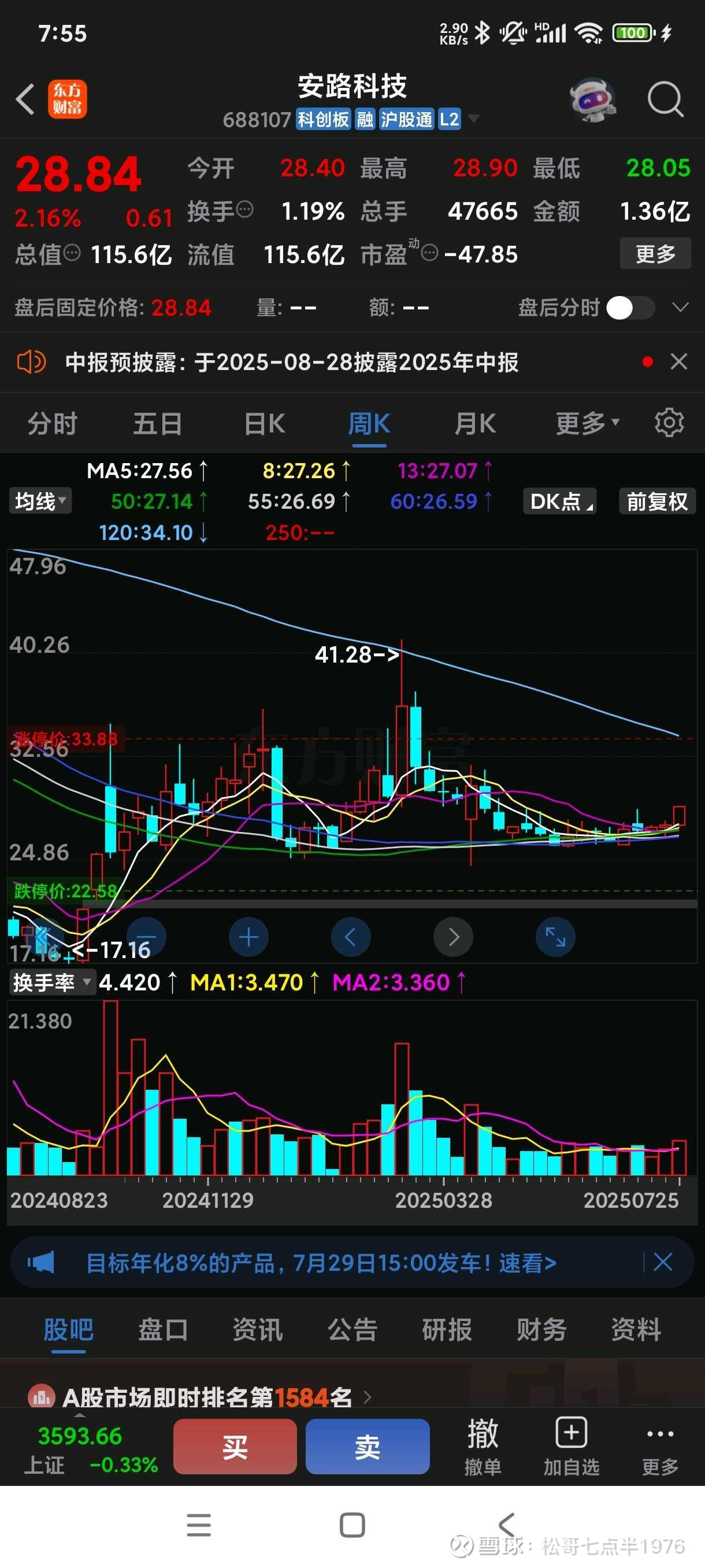Zoom in chart with plus button
This screenshot has height=1568, width=705.
click(249, 937)
